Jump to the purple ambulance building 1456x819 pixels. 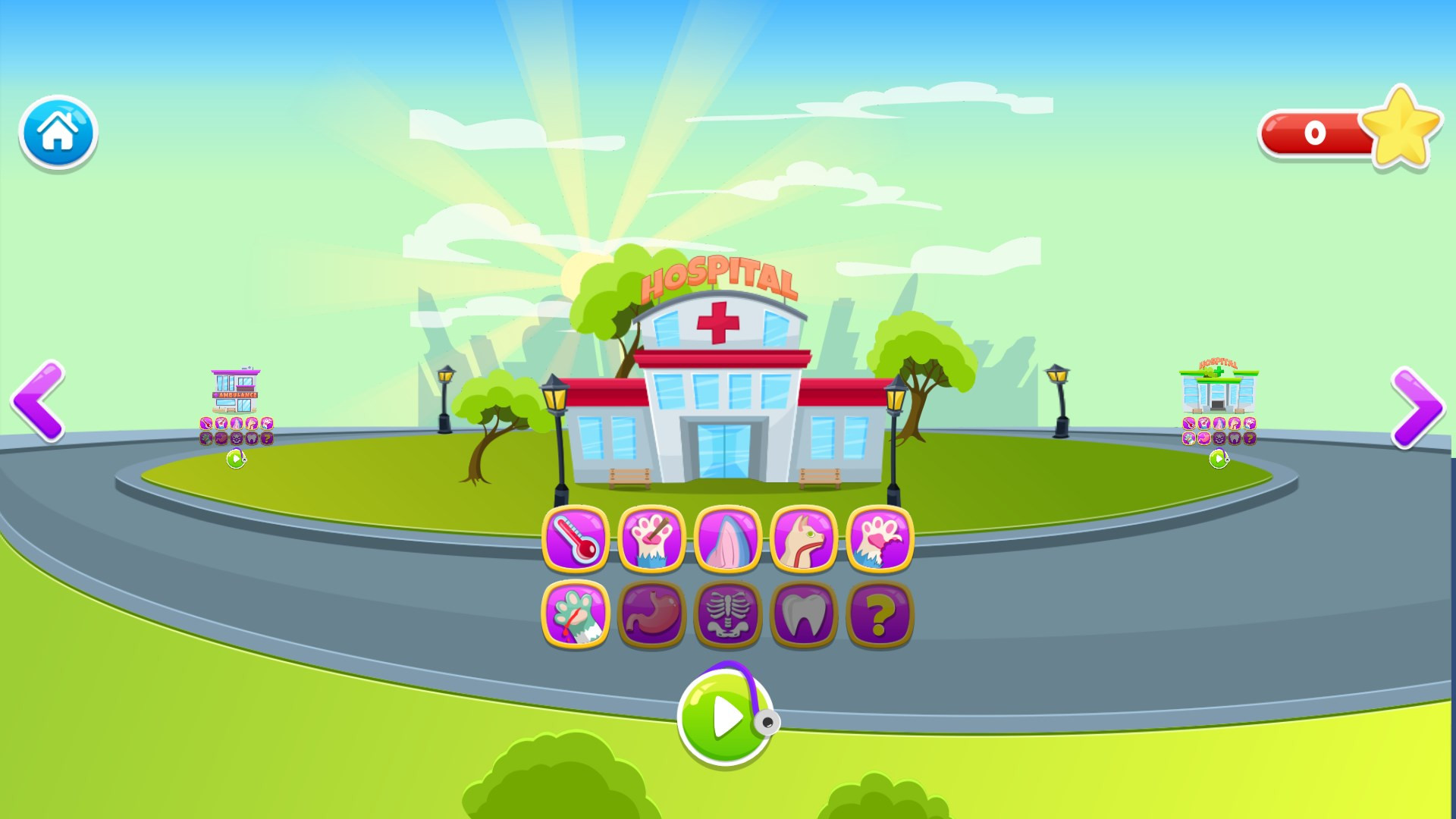click(235, 391)
